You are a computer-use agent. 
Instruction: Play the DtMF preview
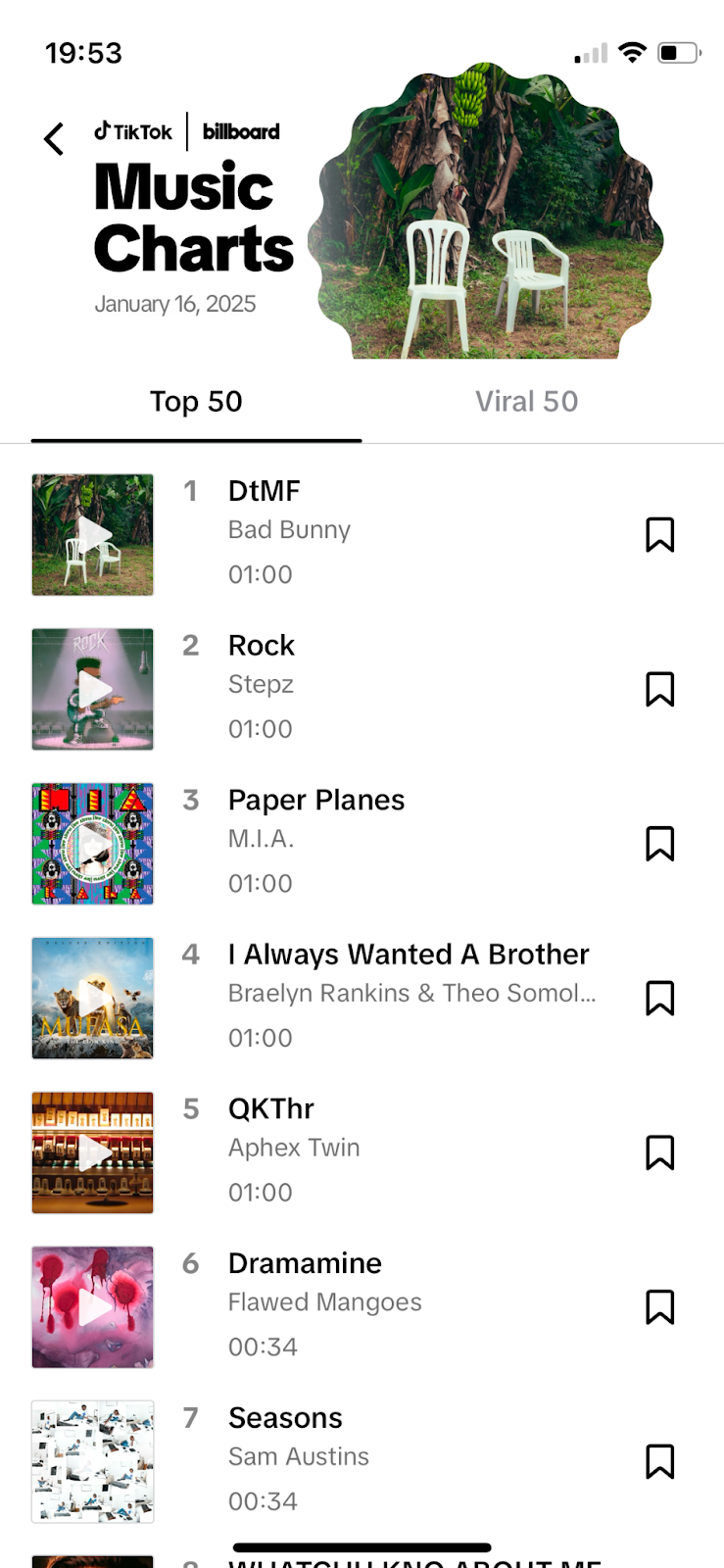(92, 535)
